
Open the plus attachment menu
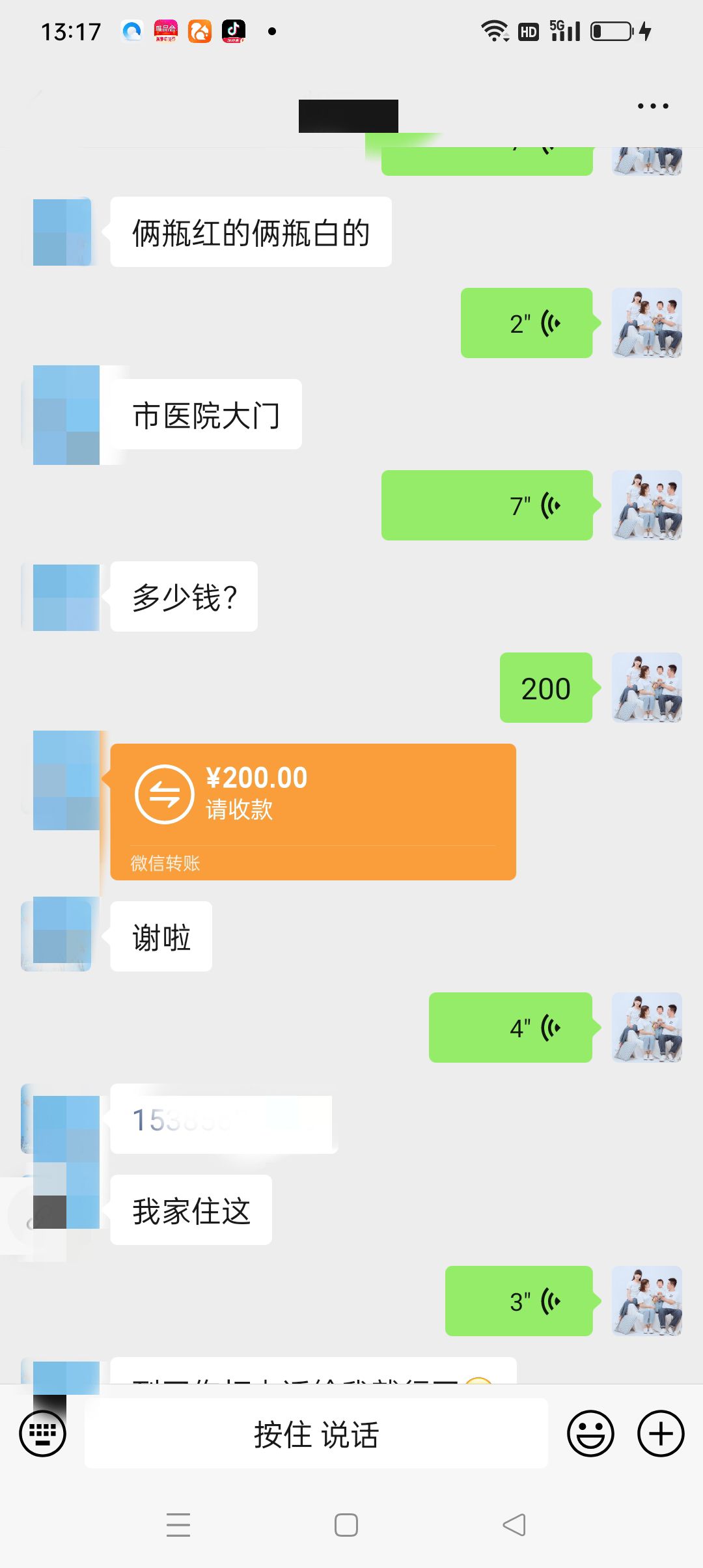click(x=661, y=1433)
